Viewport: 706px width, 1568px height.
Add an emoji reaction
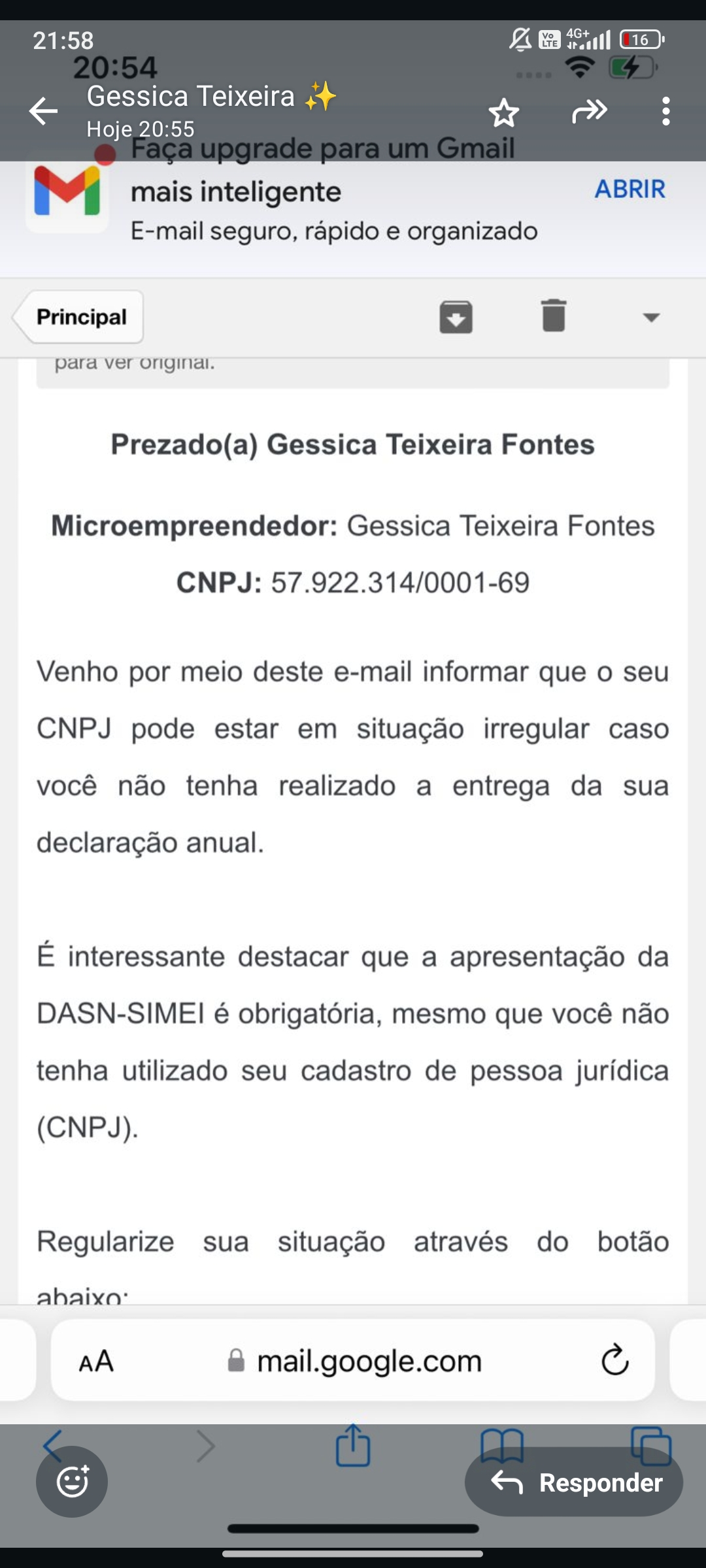(x=72, y=1481)
